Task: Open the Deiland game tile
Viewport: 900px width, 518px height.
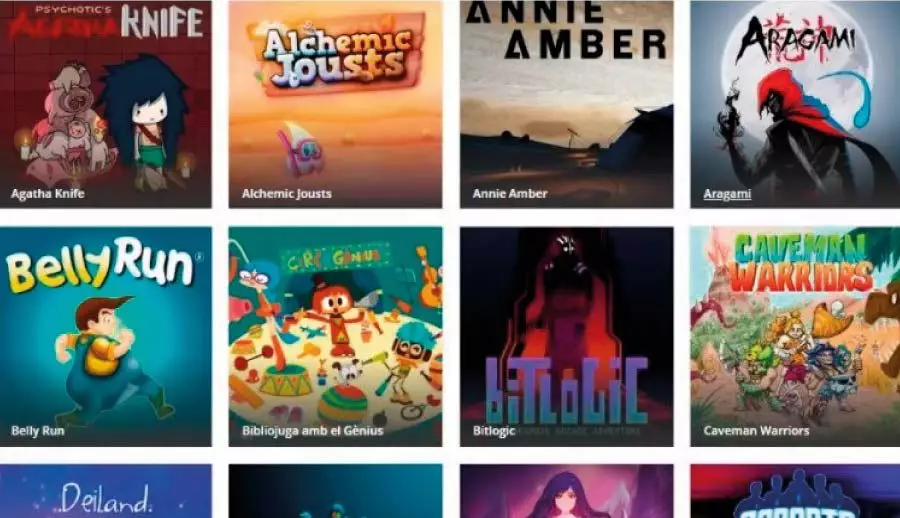Action: (x=105, y=492)
